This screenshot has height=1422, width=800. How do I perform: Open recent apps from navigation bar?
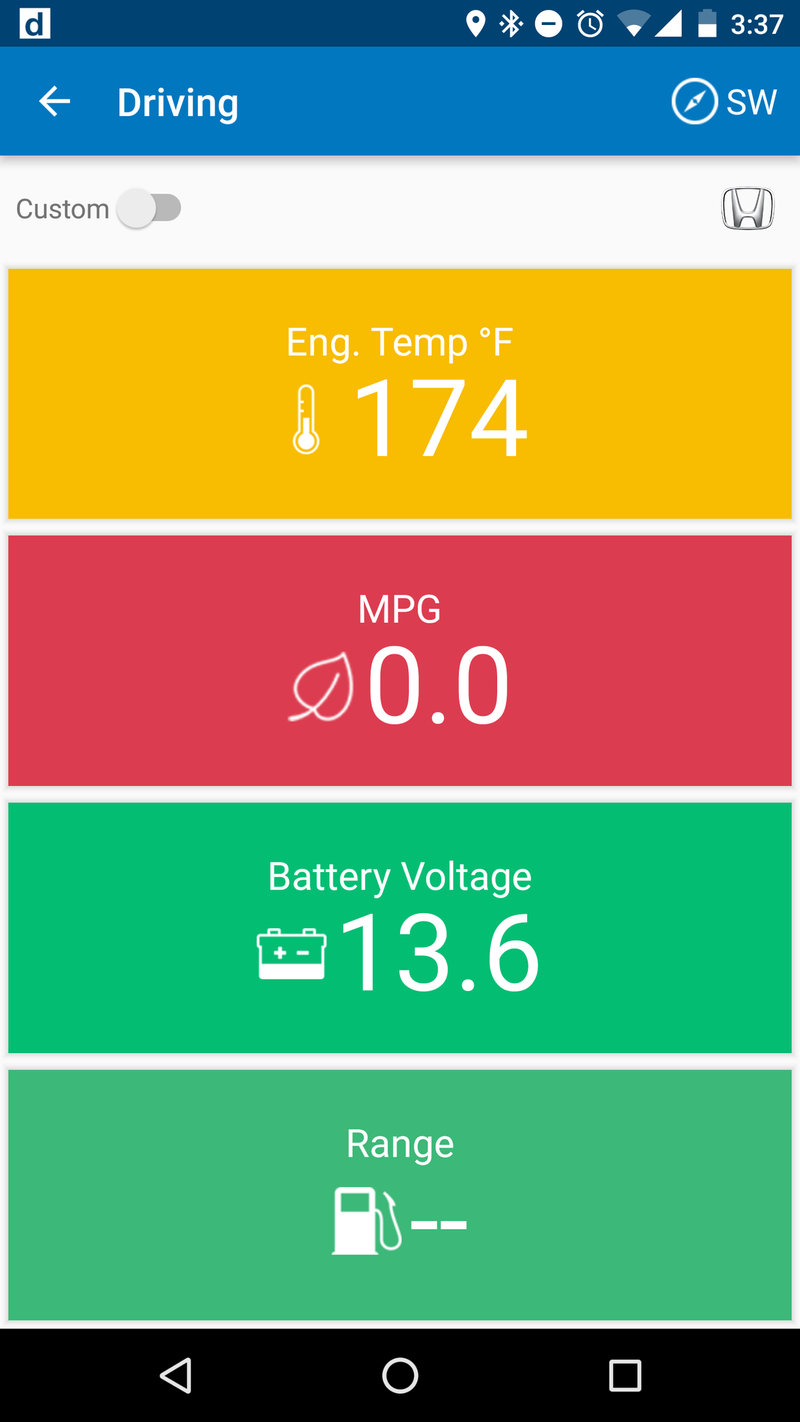pyautogui.click(x=625, y=1376)
